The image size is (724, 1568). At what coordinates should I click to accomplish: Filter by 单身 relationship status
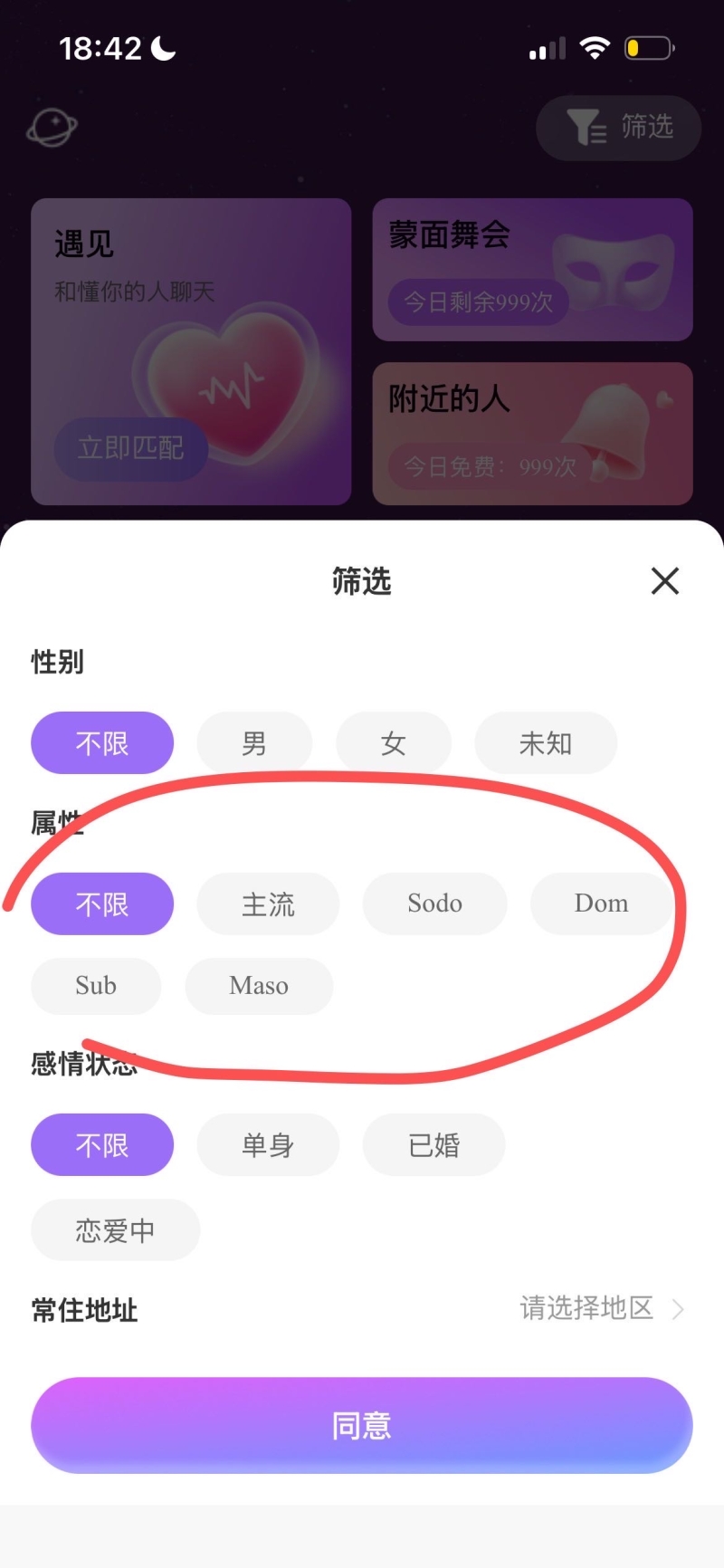pos(268,1145)
